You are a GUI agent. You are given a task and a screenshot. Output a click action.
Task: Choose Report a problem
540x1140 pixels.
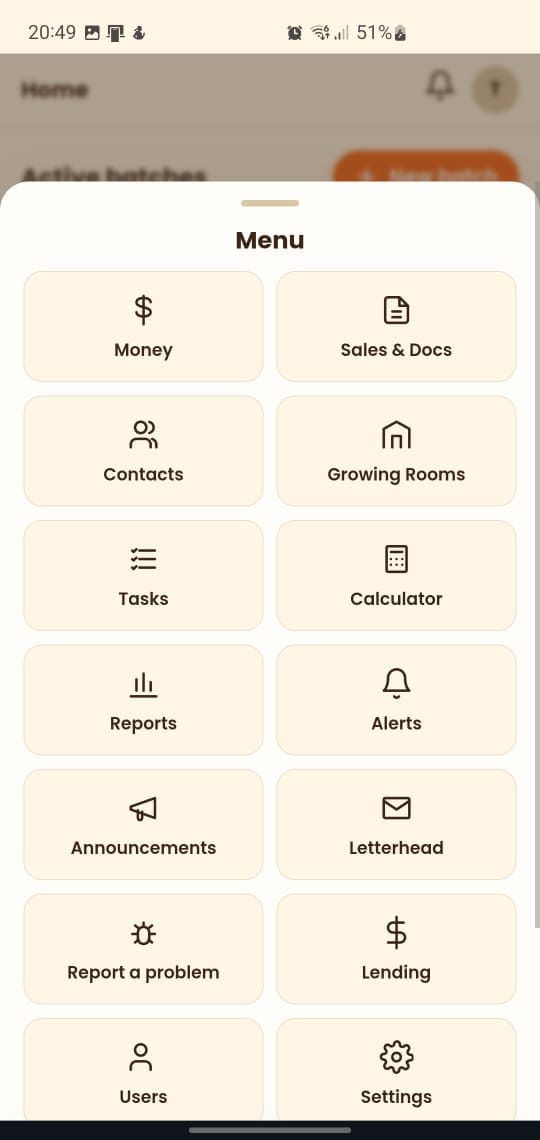tap(143, 949)
